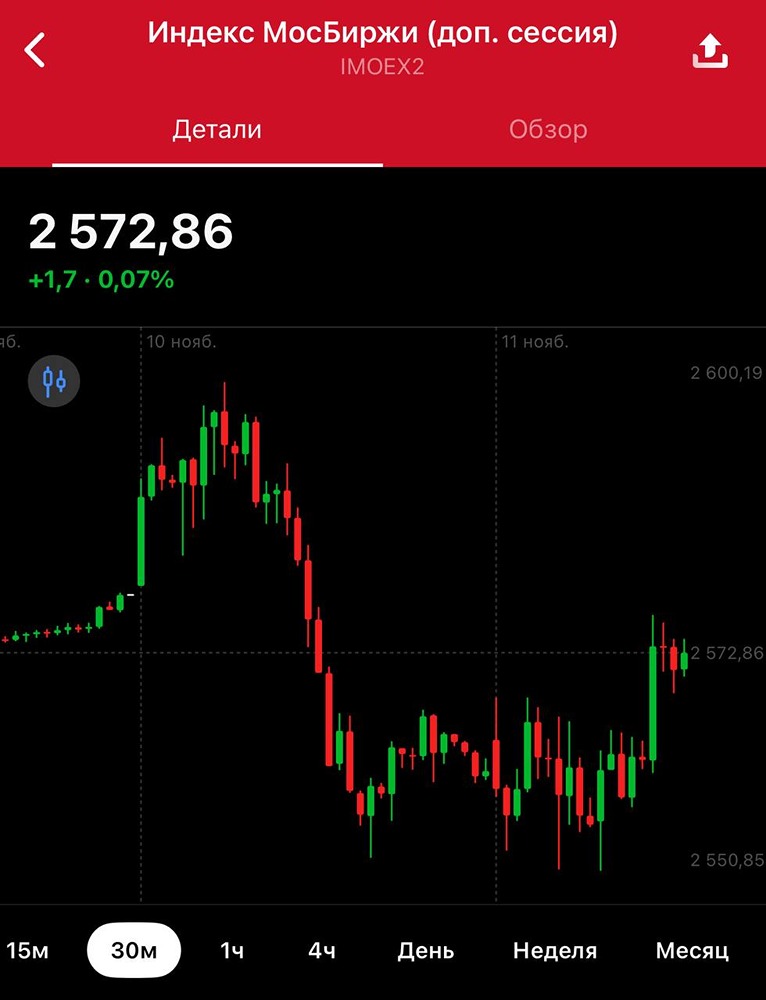Switch chart interval to 4ч

tap(322, 950)
